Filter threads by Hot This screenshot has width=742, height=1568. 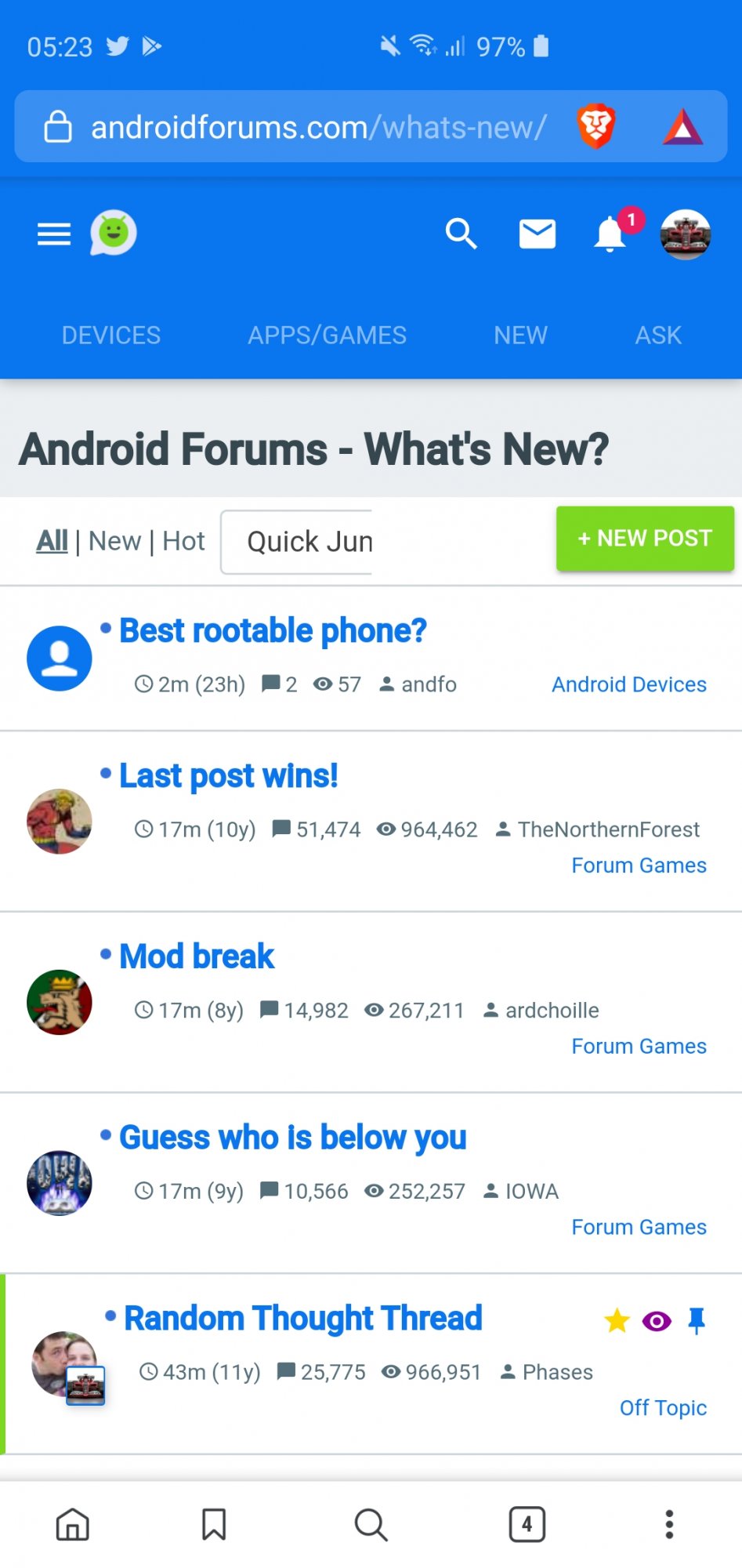pos(184,541)
